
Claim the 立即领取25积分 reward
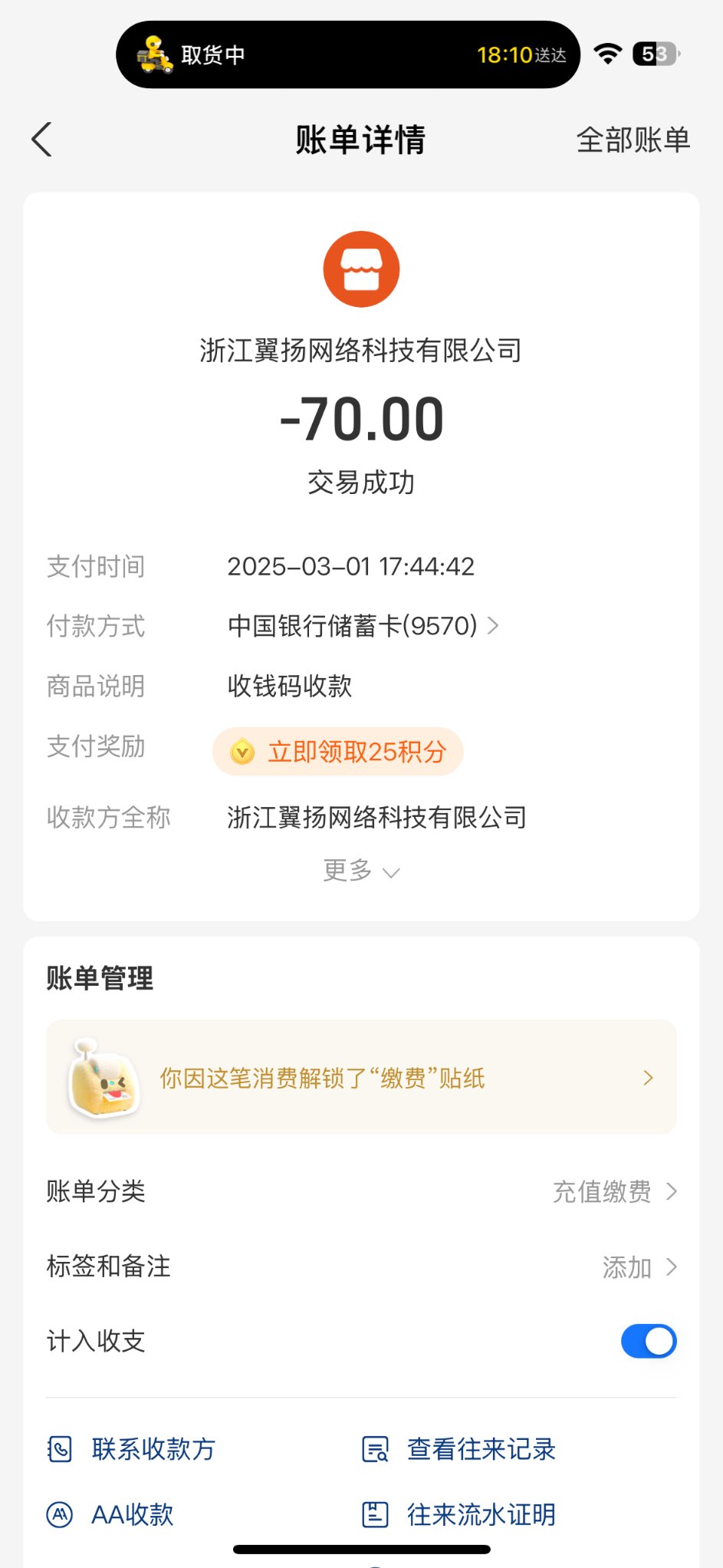338,752
